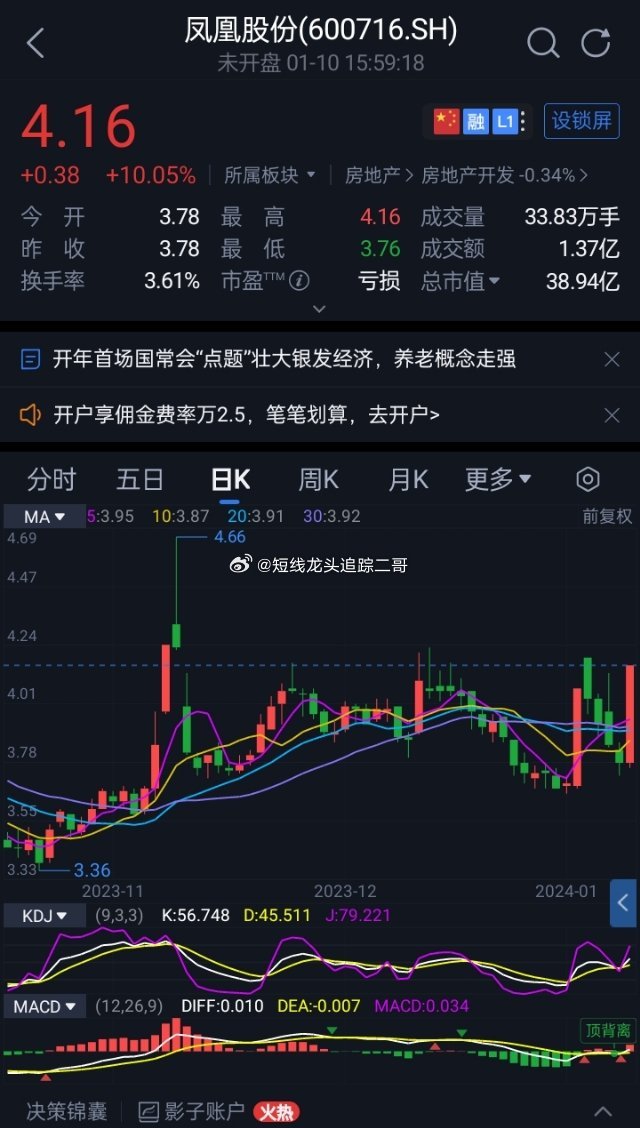
Task: Open 影子账户 at the bottom
Action: pyautogui.click(x=192, y=1111)
